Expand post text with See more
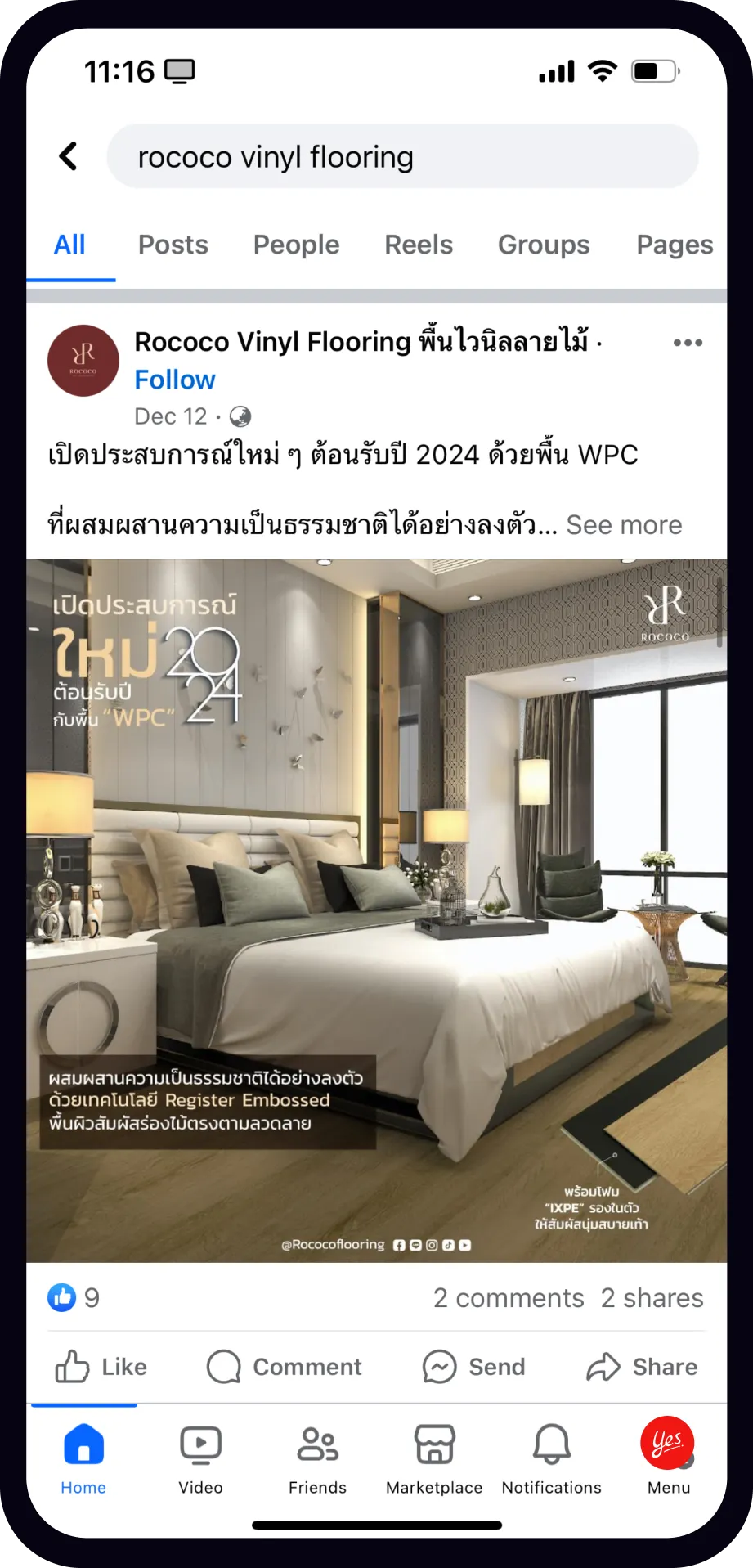The height and width of the screenshot is (1568, 753). (x=624, y=525)
